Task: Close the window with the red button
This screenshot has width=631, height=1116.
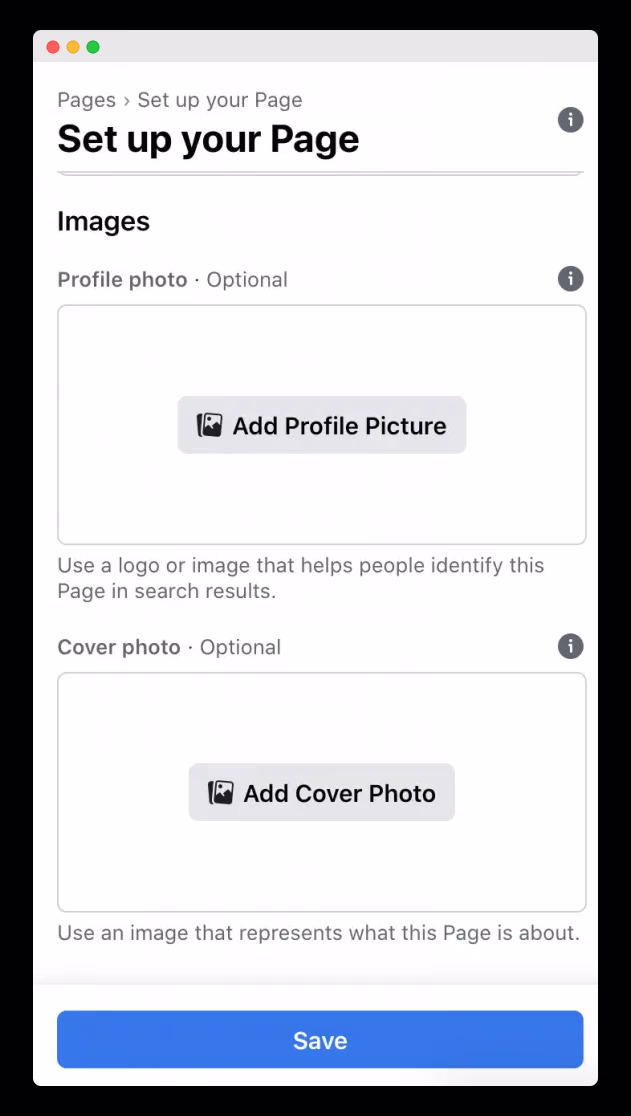Action: (x=53, y=48)
